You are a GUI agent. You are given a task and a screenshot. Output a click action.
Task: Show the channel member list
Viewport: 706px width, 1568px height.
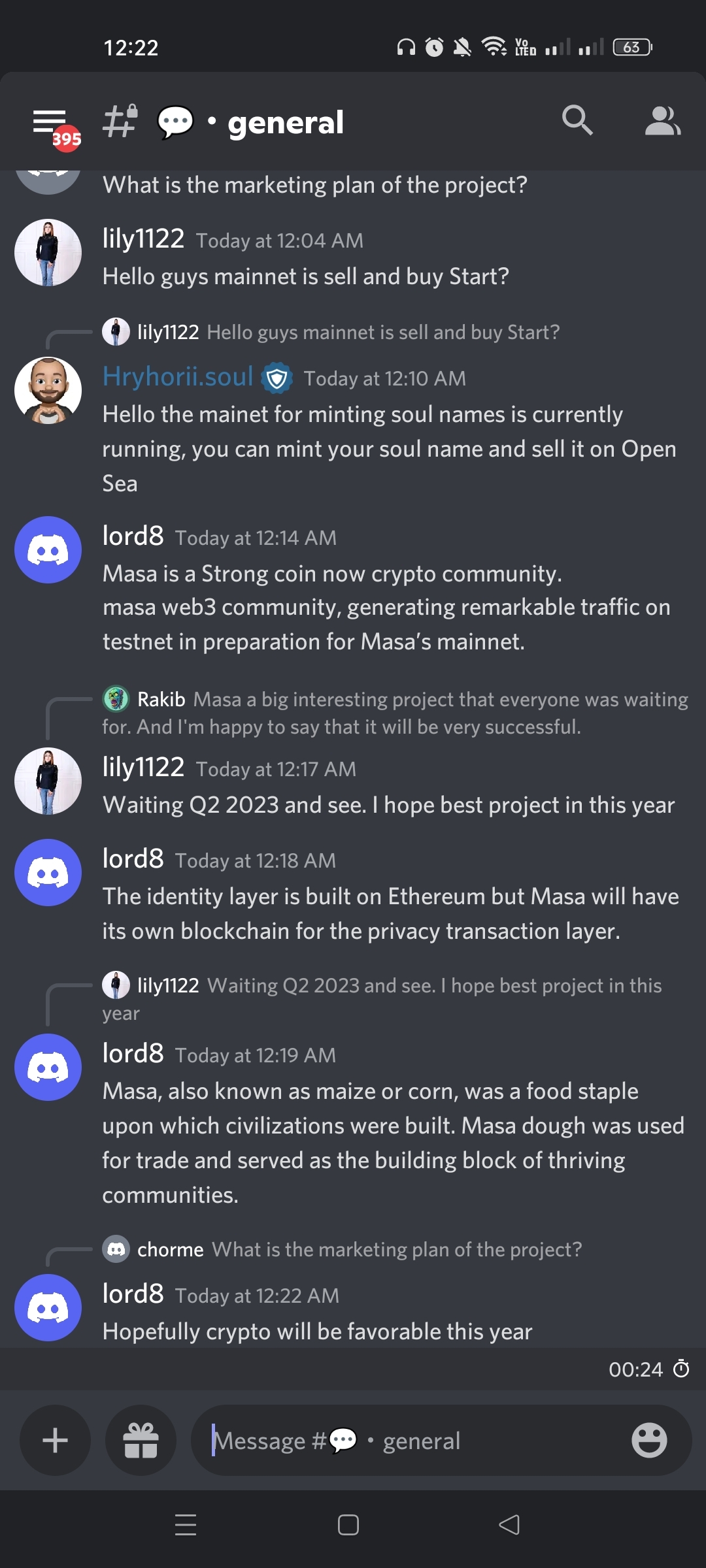[662, 121]
